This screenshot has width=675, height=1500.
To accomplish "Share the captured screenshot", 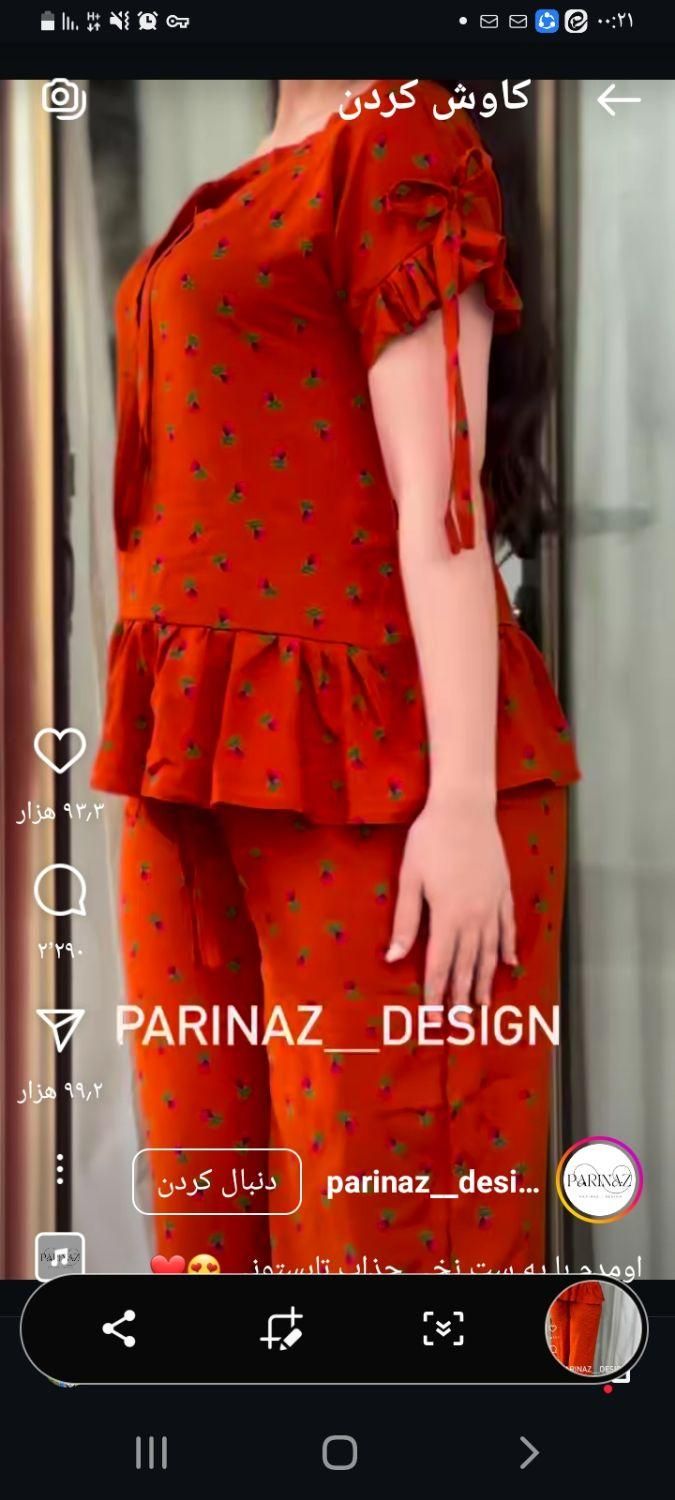I will 119,1329.
